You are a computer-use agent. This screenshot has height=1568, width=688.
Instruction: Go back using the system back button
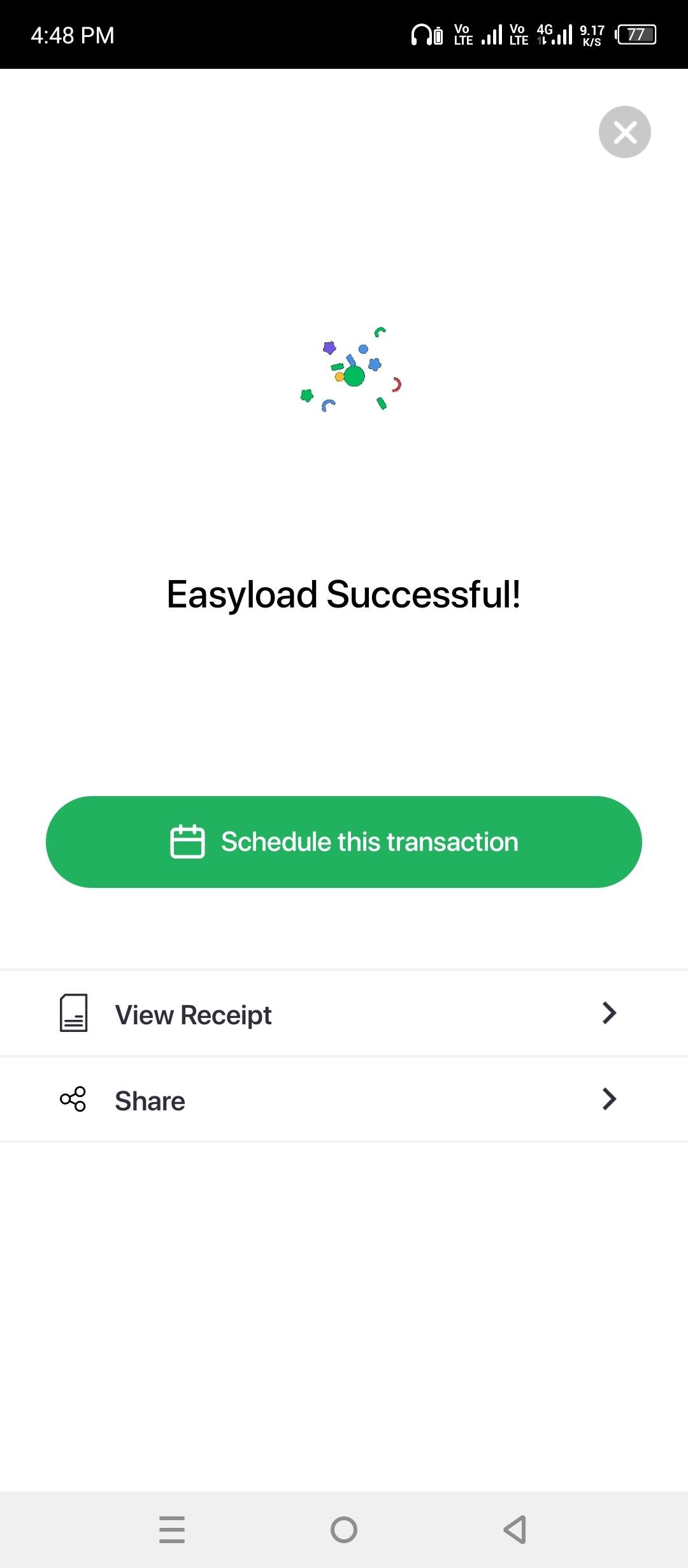(x=515, y=1530)
